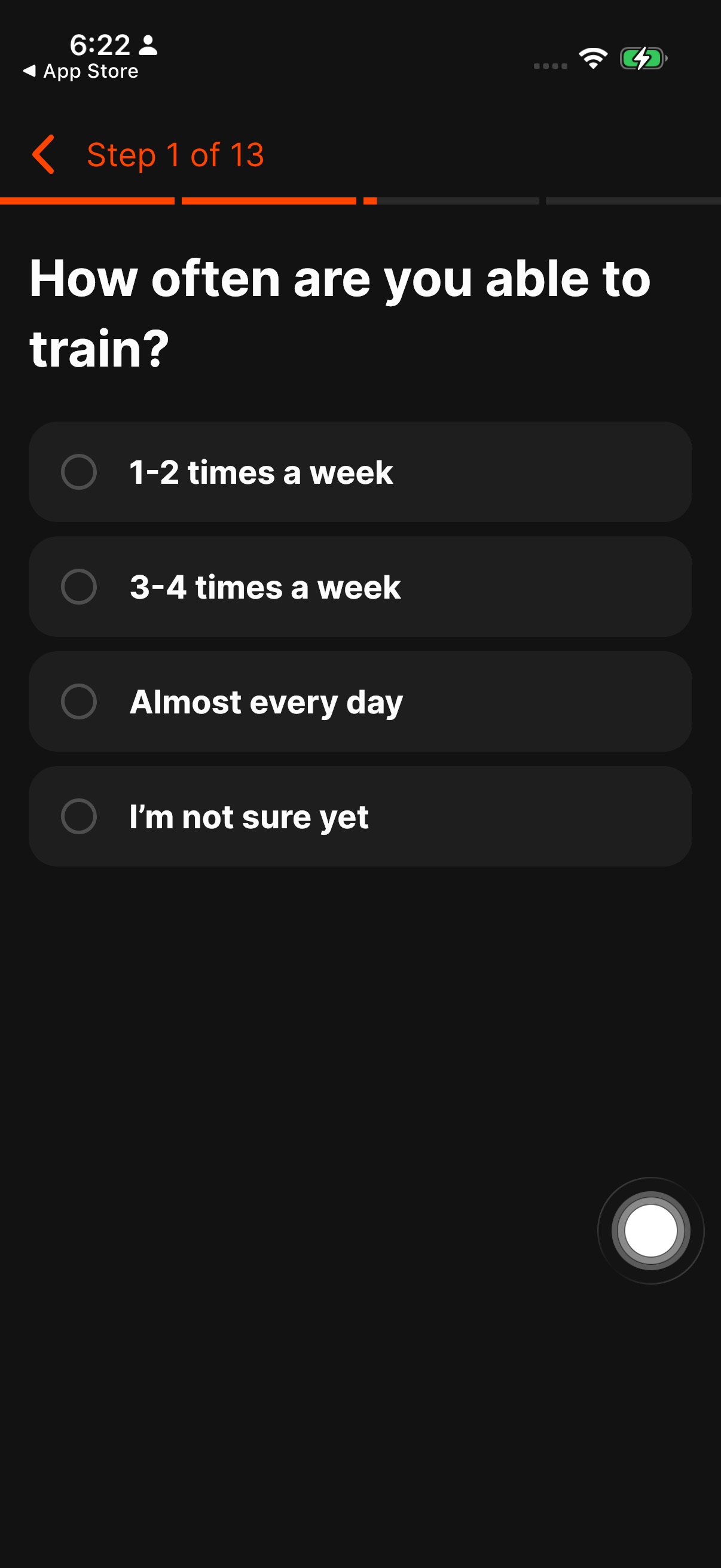Select 1-2 times a week
Image resolution: width=721 pixels, height=1568 pixels.
point(360,472)
